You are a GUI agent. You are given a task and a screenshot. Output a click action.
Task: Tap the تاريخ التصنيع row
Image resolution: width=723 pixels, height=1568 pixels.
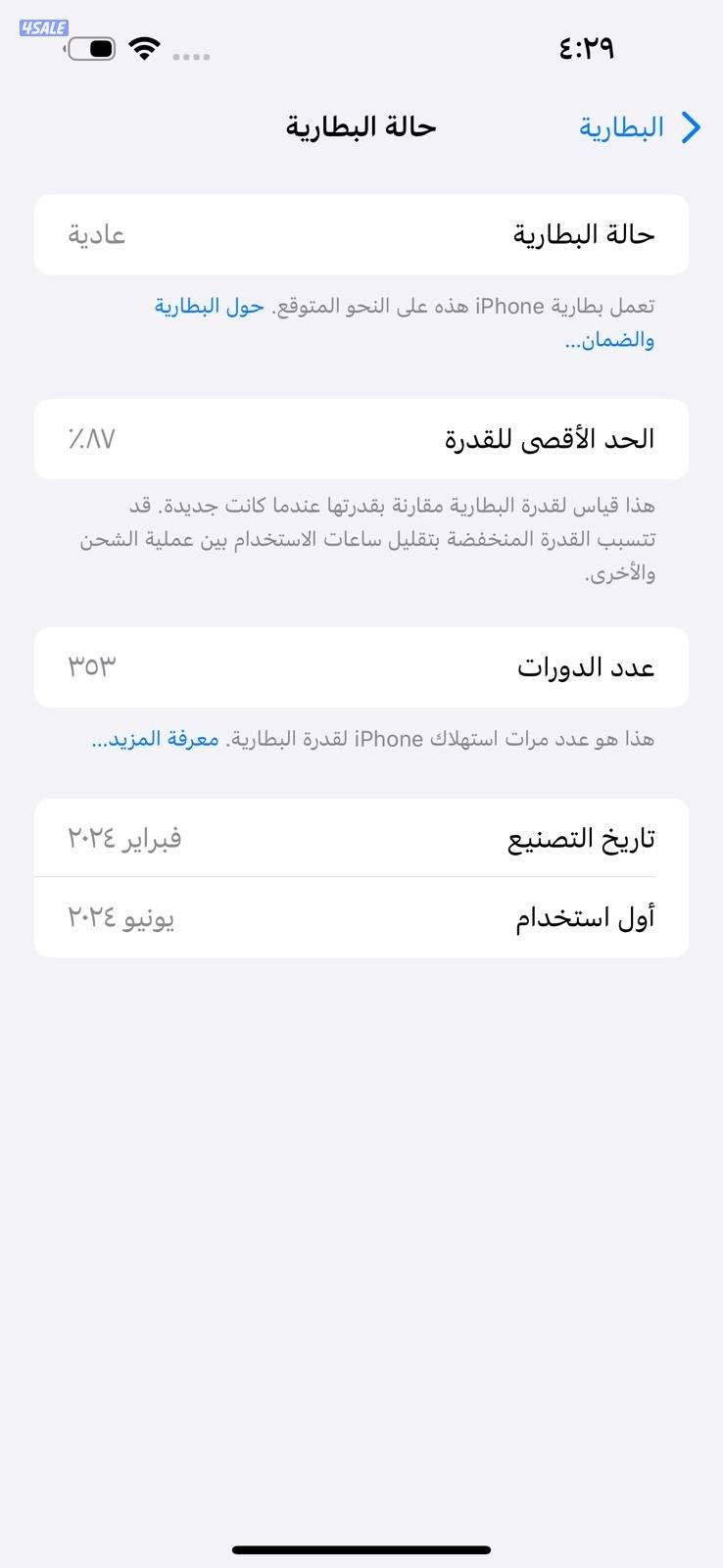pos(361,837)
